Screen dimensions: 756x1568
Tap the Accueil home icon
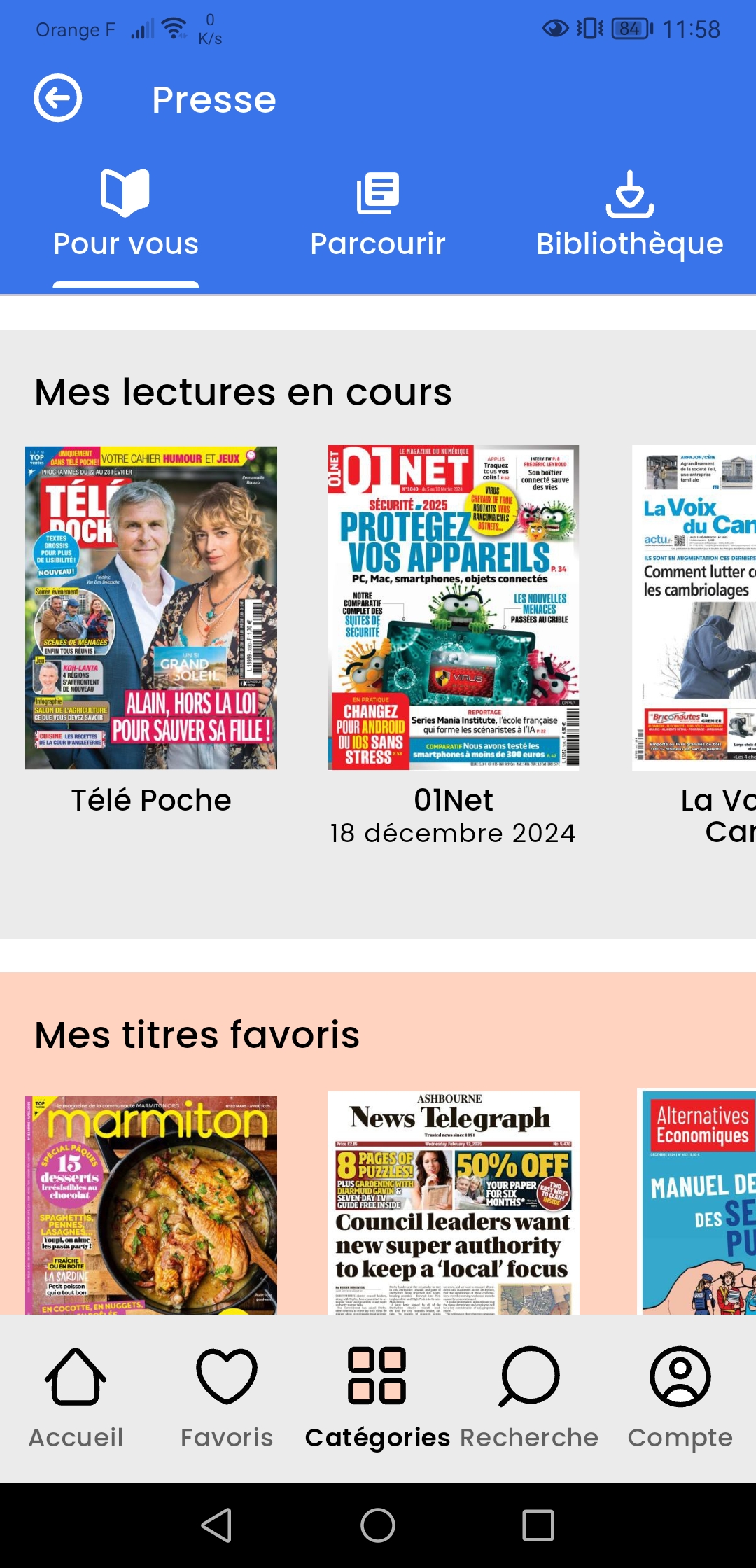click(75, 1375)
